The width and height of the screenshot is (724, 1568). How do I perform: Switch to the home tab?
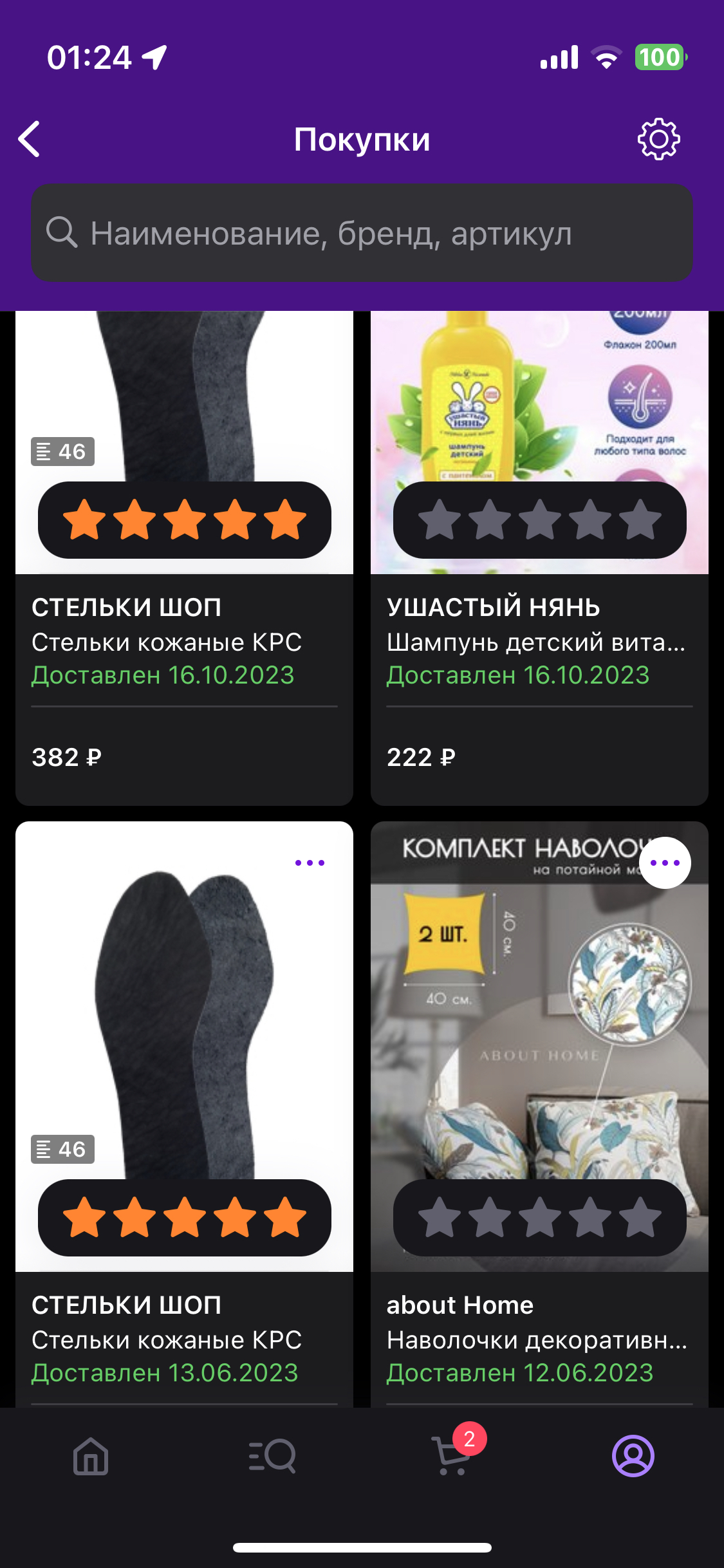(x=91, y=1456)
